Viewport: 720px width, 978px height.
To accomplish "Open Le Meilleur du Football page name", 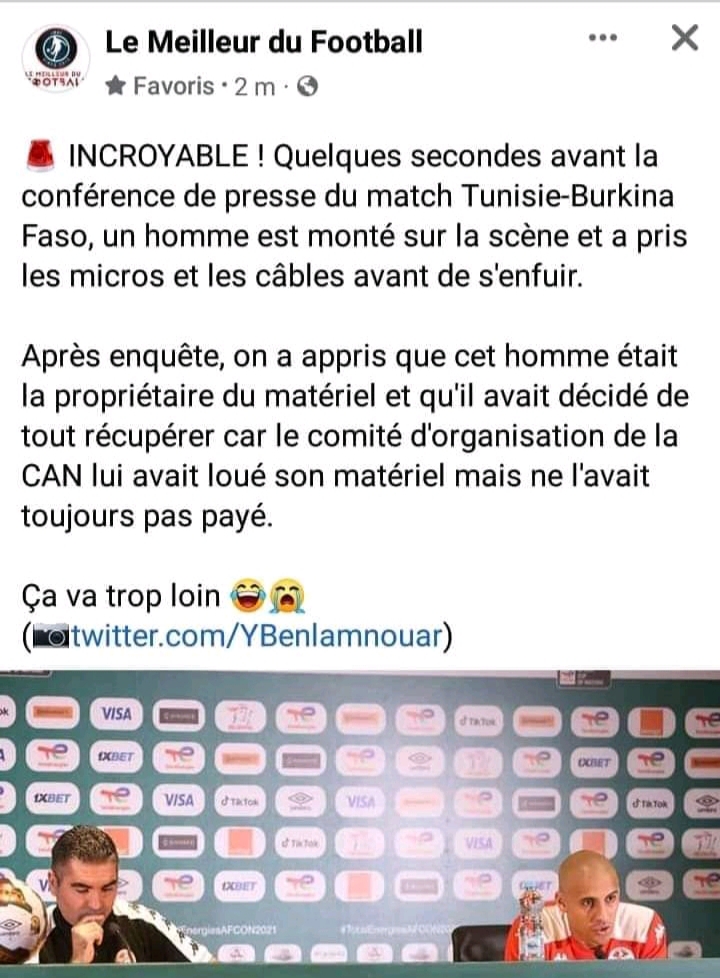I will (x=264, y=41).
